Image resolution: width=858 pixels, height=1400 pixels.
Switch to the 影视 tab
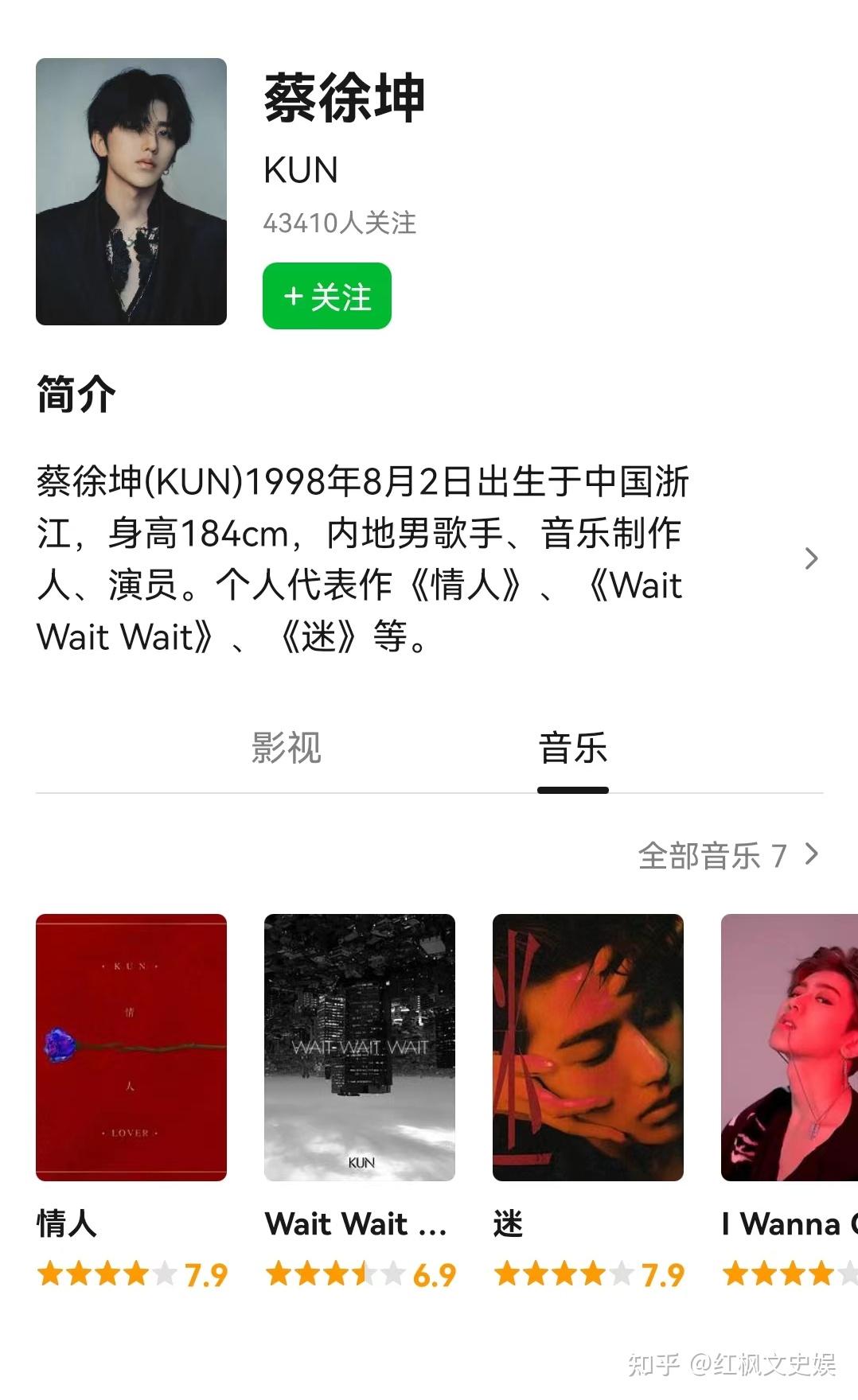pyautogui.click(x=286, y=748)
